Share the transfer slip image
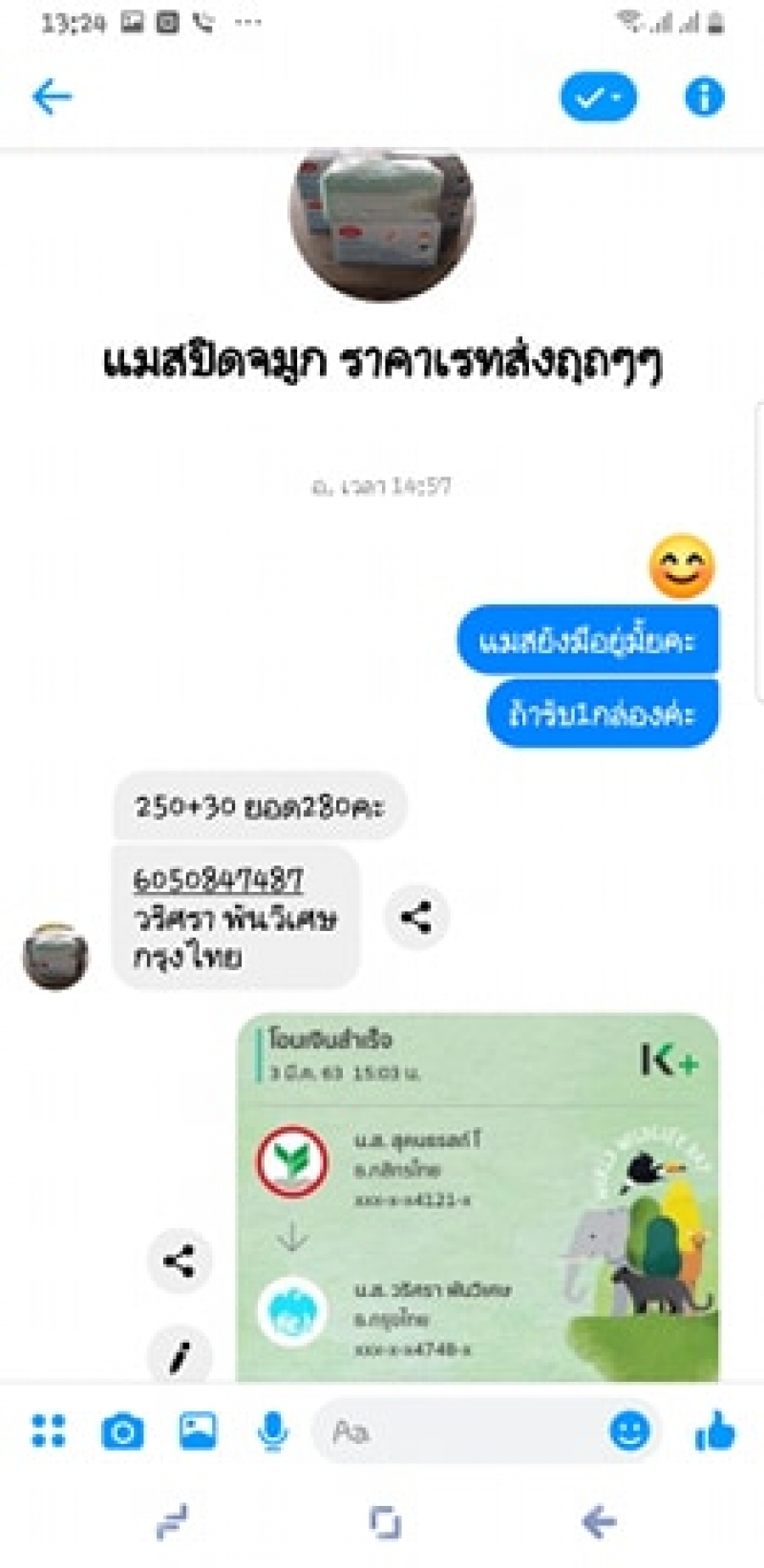764x1568 pixels. click(179, 1261)
